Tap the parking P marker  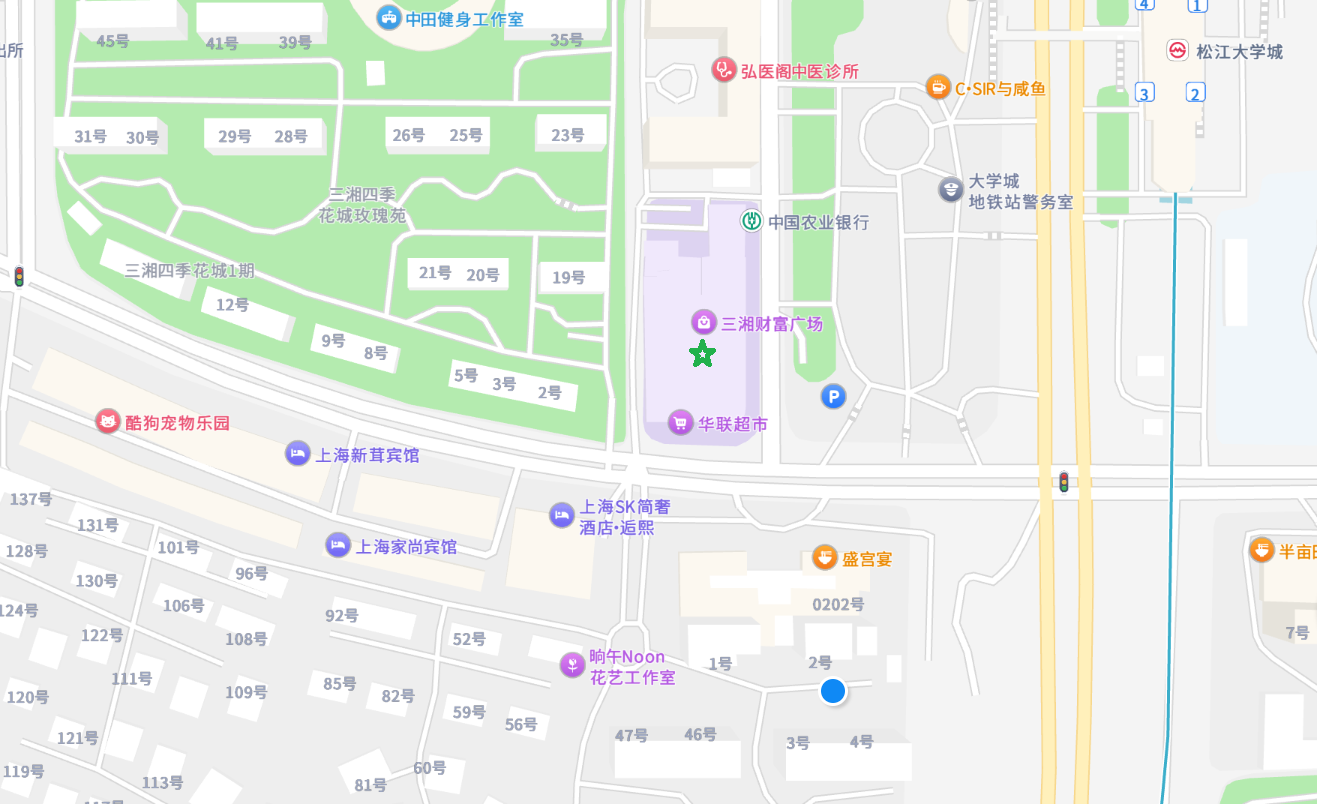(x=833, y=397)
